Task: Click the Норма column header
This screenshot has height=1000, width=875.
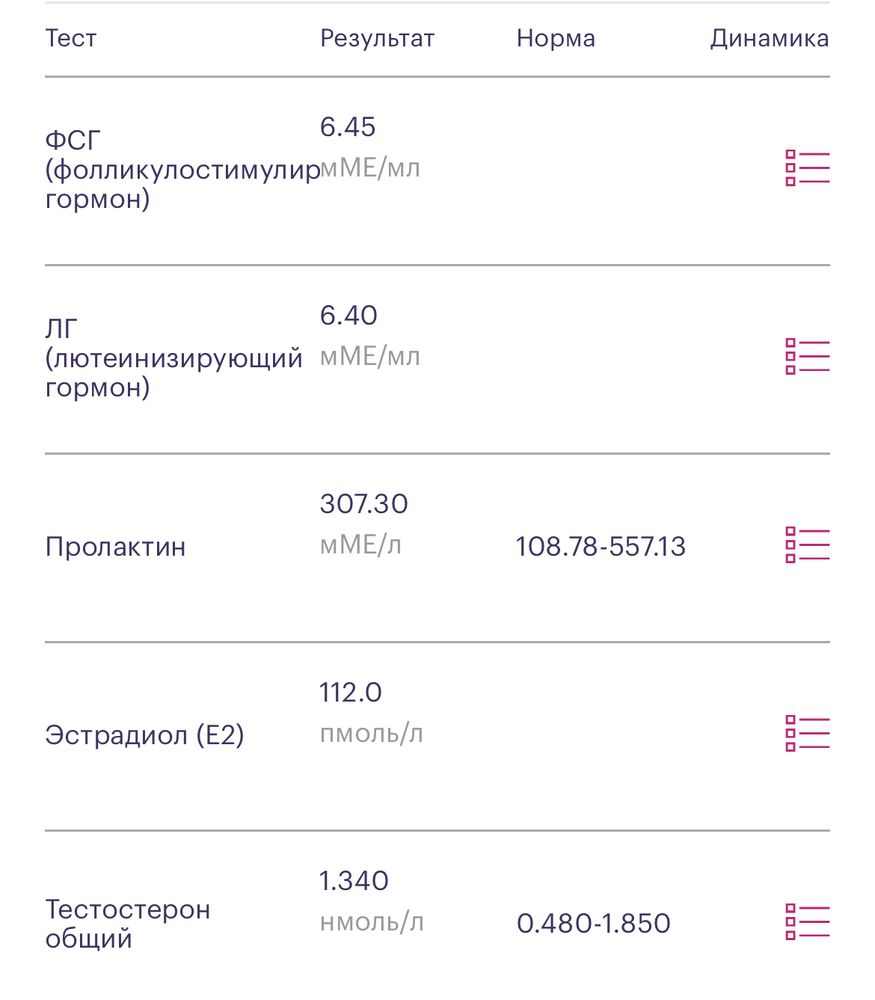Action: click(x=556, y=38)
